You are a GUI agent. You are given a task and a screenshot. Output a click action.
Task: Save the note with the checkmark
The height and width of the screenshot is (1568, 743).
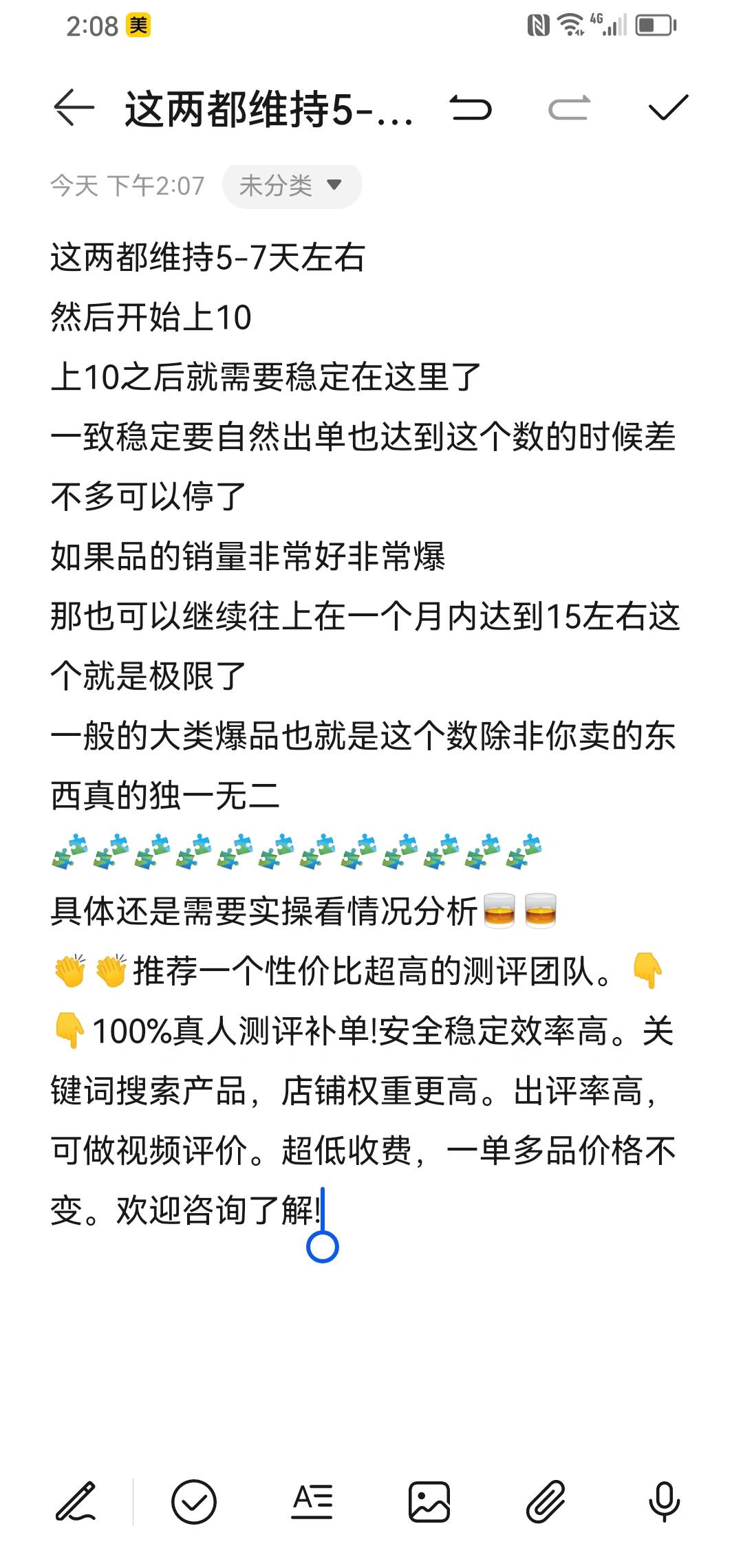668,108
